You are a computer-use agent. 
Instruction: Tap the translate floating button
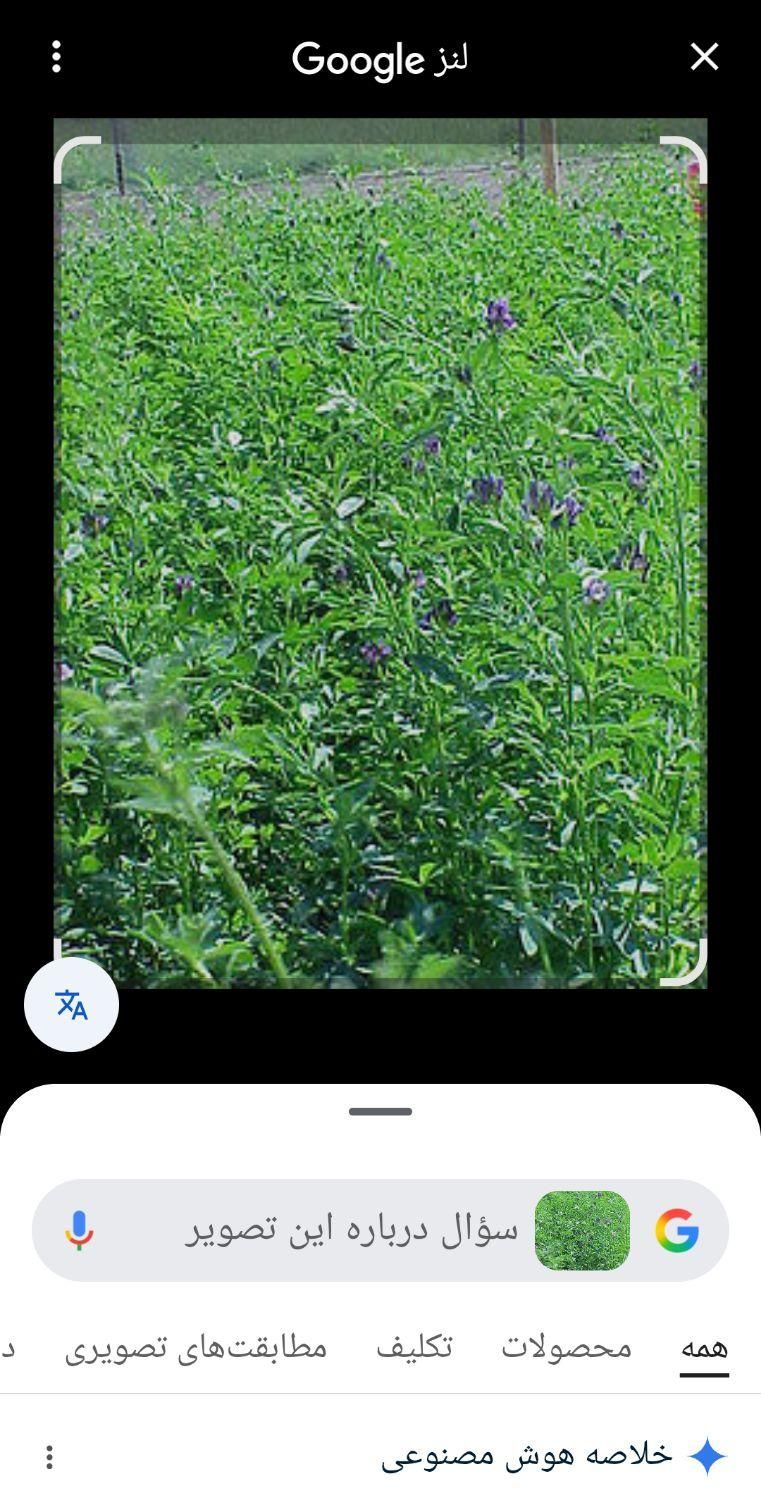click(71, 1004)
